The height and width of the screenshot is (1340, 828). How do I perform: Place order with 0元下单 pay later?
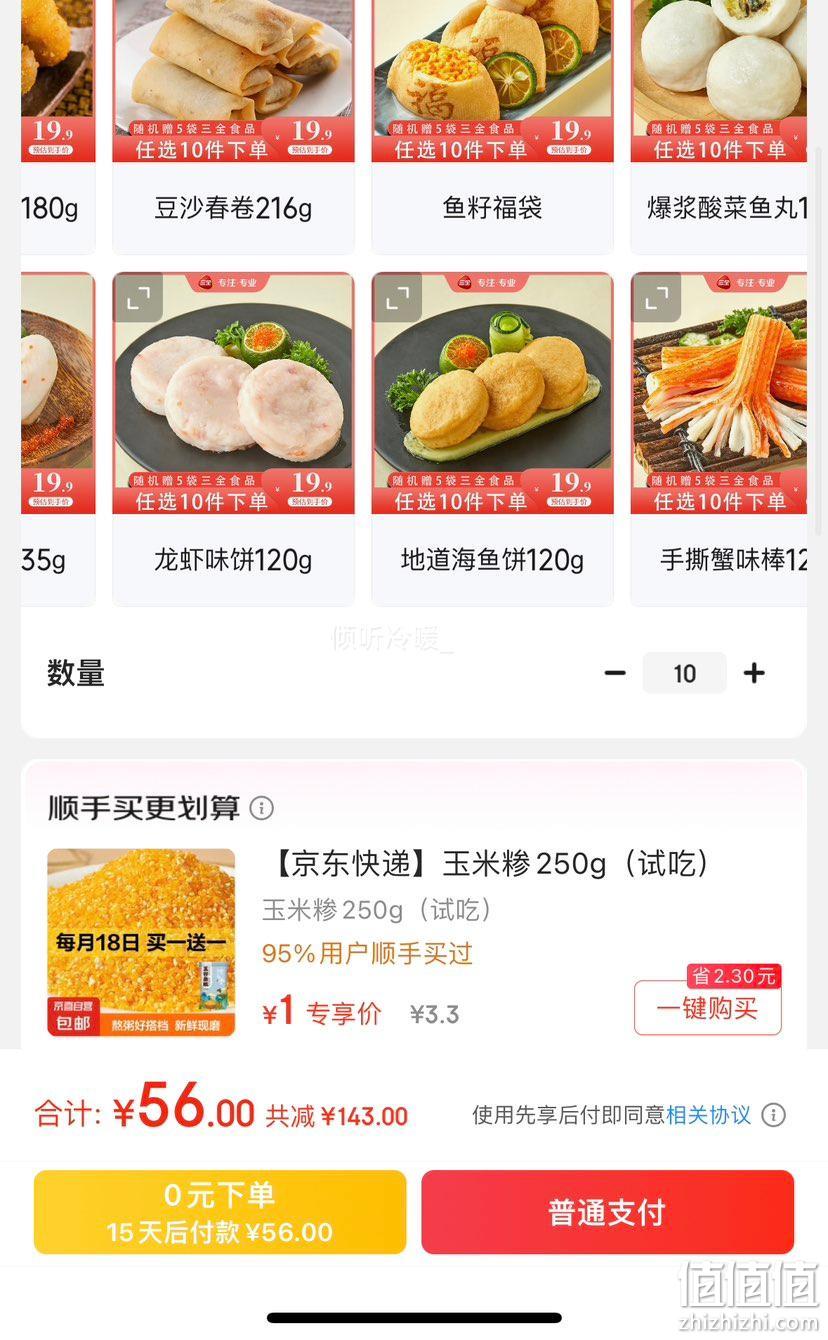(220, 1212)
